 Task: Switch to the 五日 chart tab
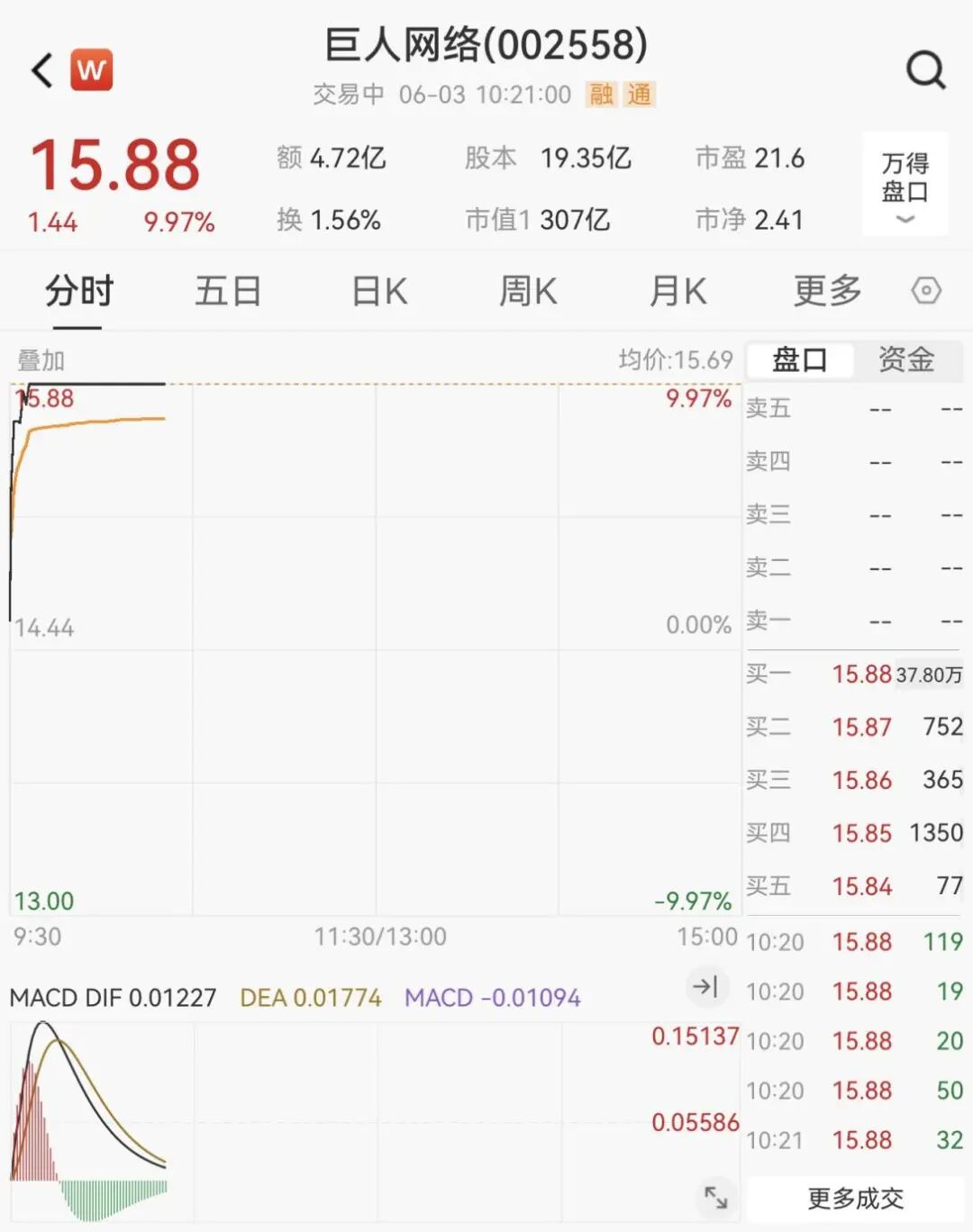[x=228, y=292]
